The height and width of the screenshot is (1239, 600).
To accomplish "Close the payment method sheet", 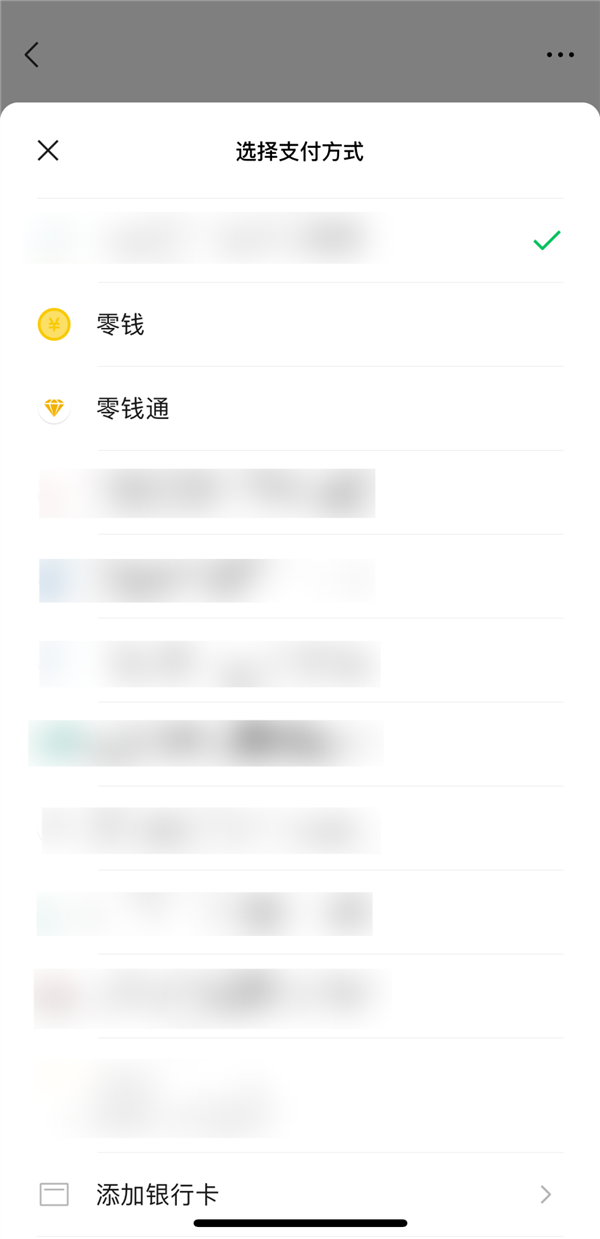I will [48, 151].
